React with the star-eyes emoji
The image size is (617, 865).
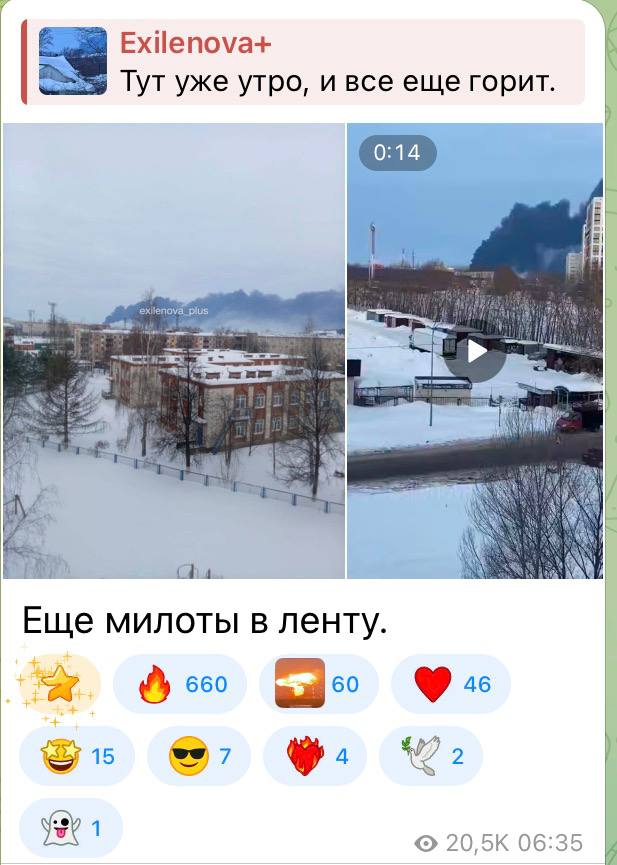[x=77, y=756]
